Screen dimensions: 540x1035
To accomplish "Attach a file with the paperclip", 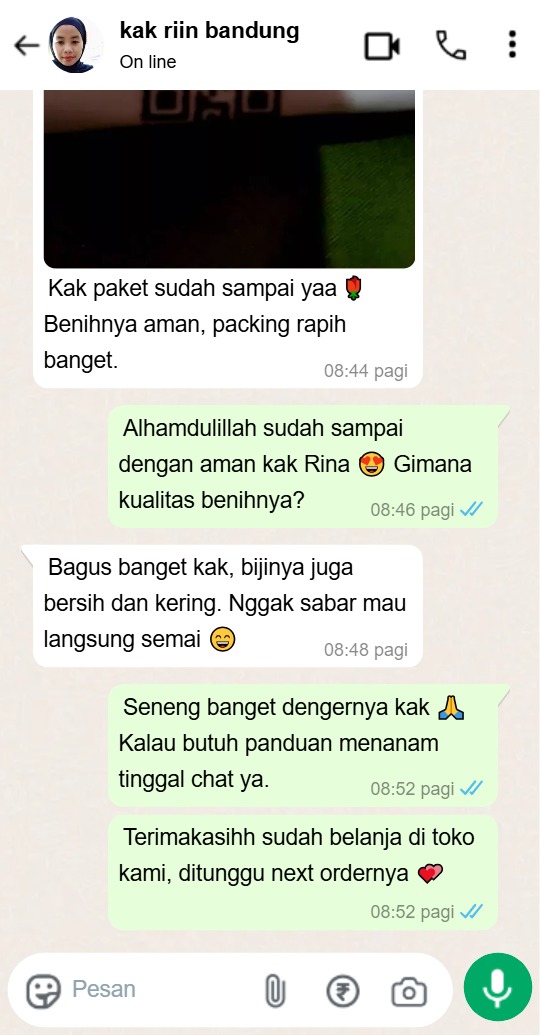I will [275, 991].
